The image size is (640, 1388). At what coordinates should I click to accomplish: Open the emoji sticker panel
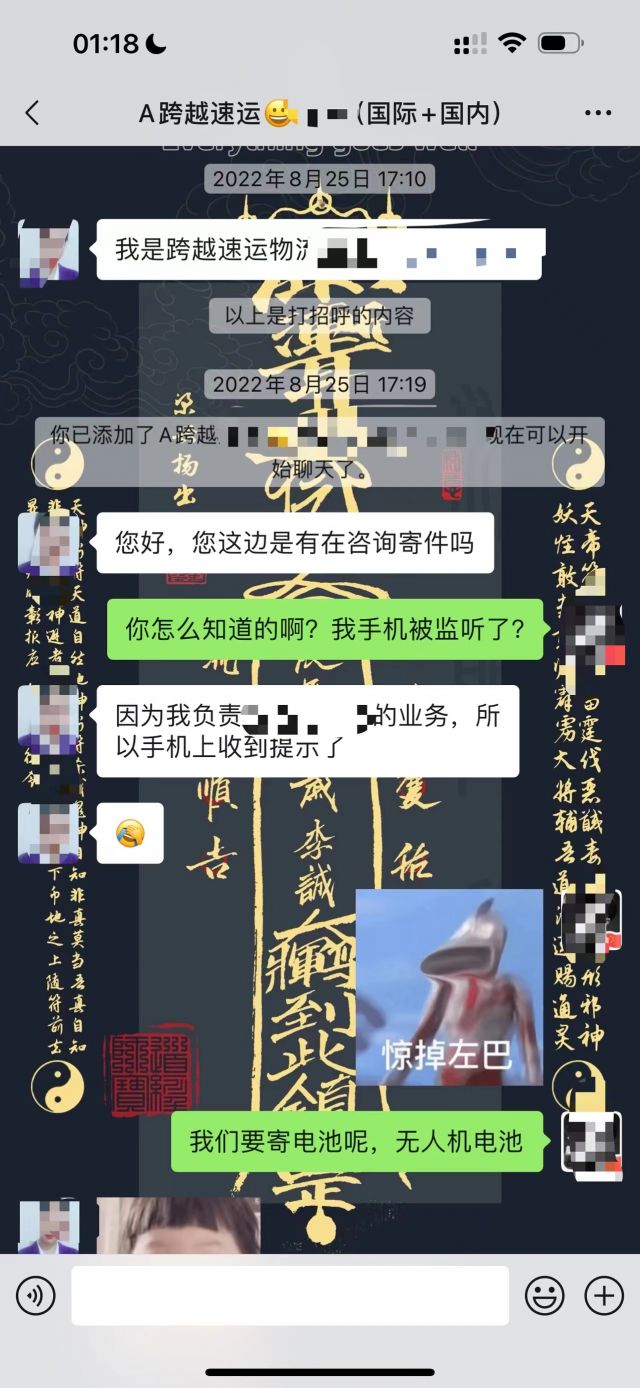pos(545,1296)
